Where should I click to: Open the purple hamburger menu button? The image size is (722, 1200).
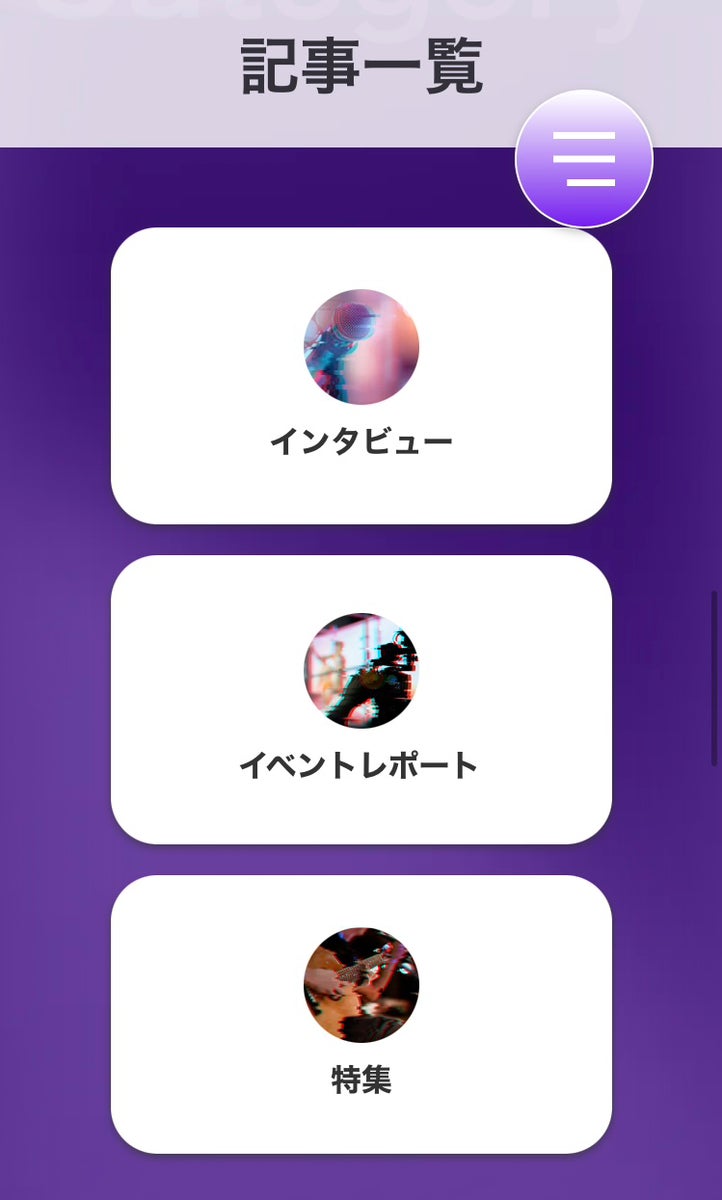[x=584, y=159]
